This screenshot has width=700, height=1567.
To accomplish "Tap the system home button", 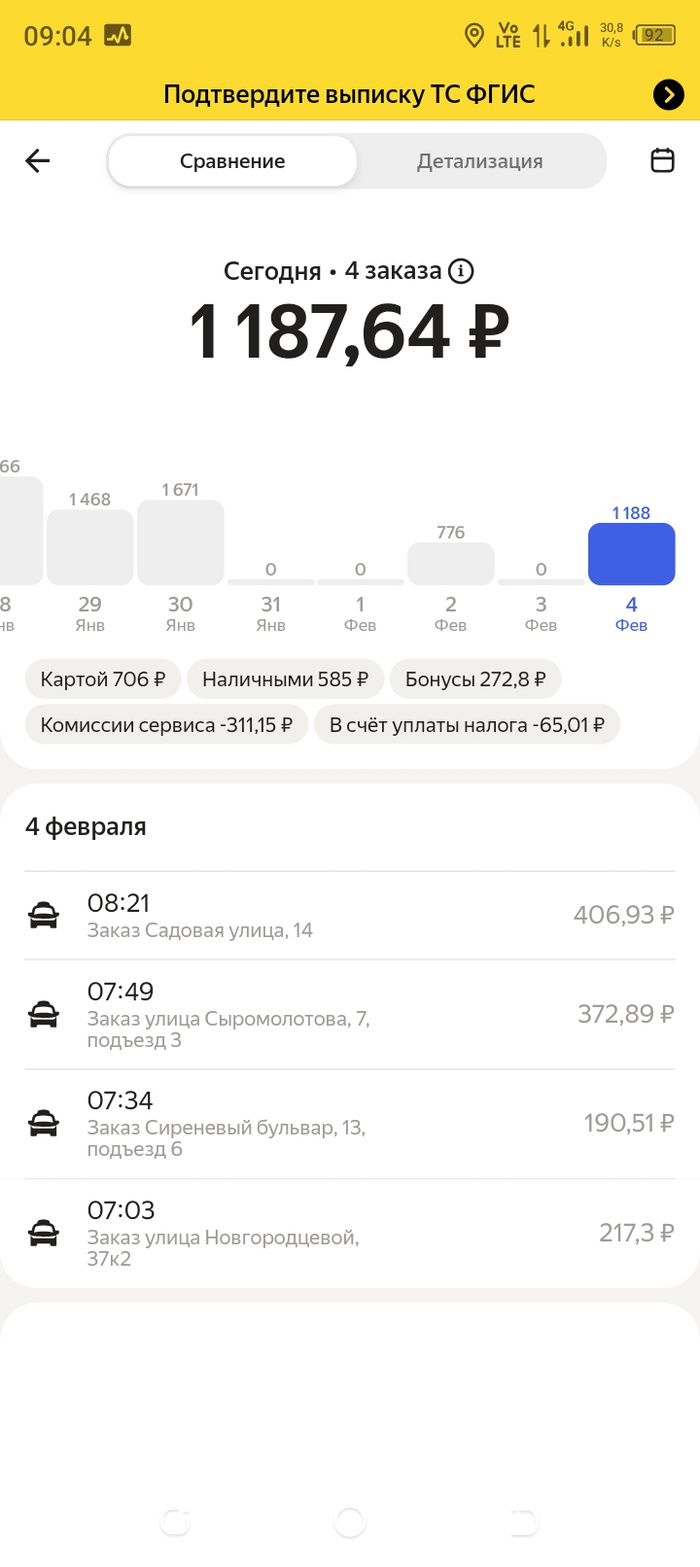I will tap(350, 1522).
